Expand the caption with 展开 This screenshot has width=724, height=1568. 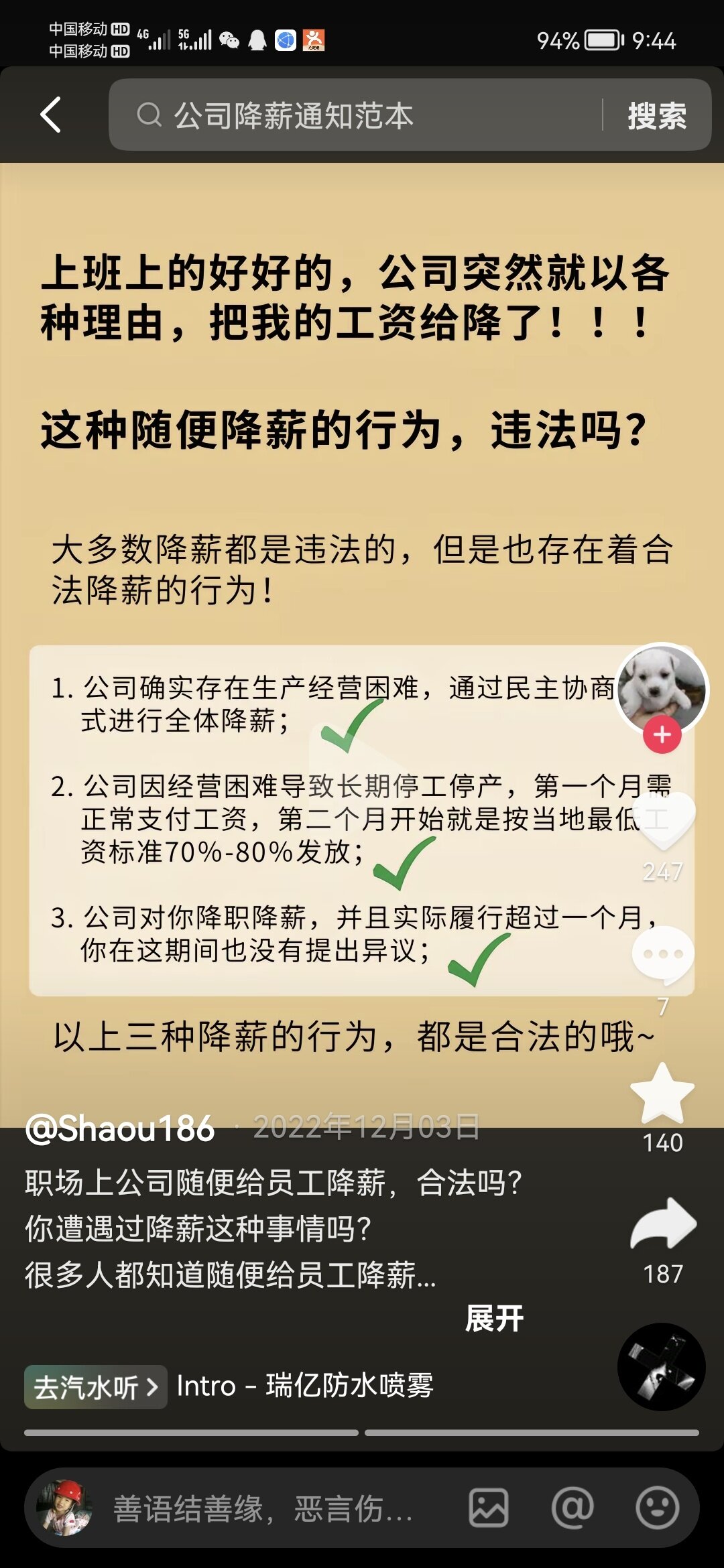[494, 1318]
